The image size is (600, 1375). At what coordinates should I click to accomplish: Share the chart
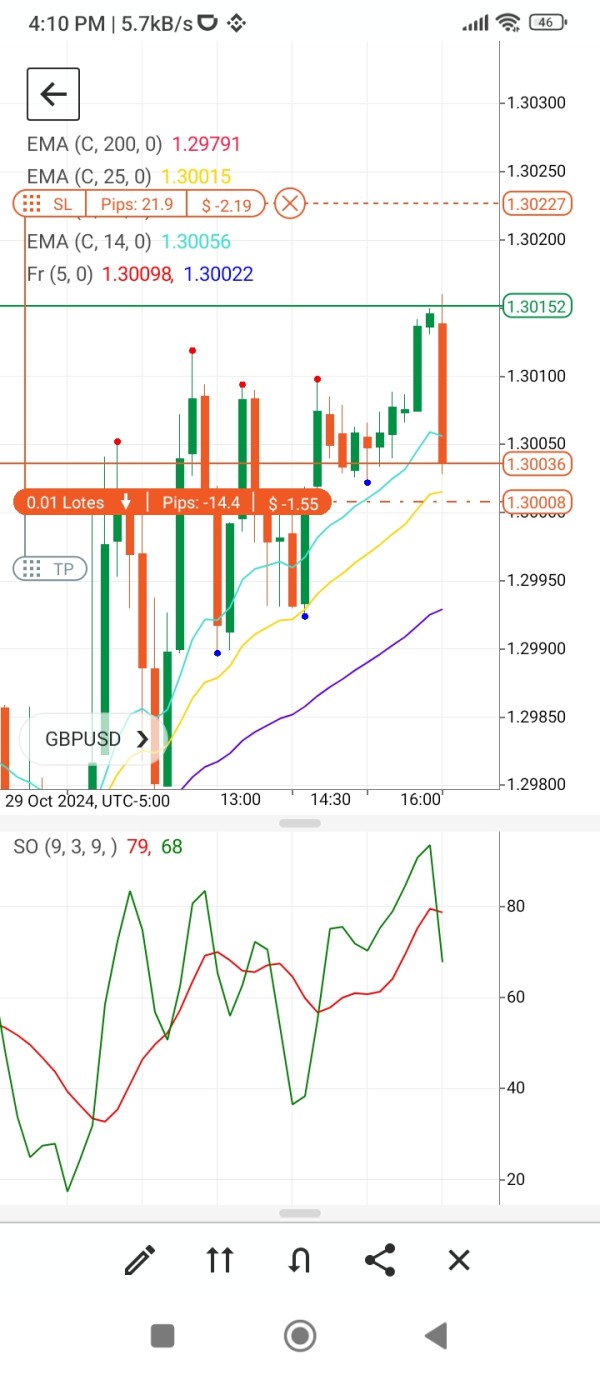pos(380,1260)
